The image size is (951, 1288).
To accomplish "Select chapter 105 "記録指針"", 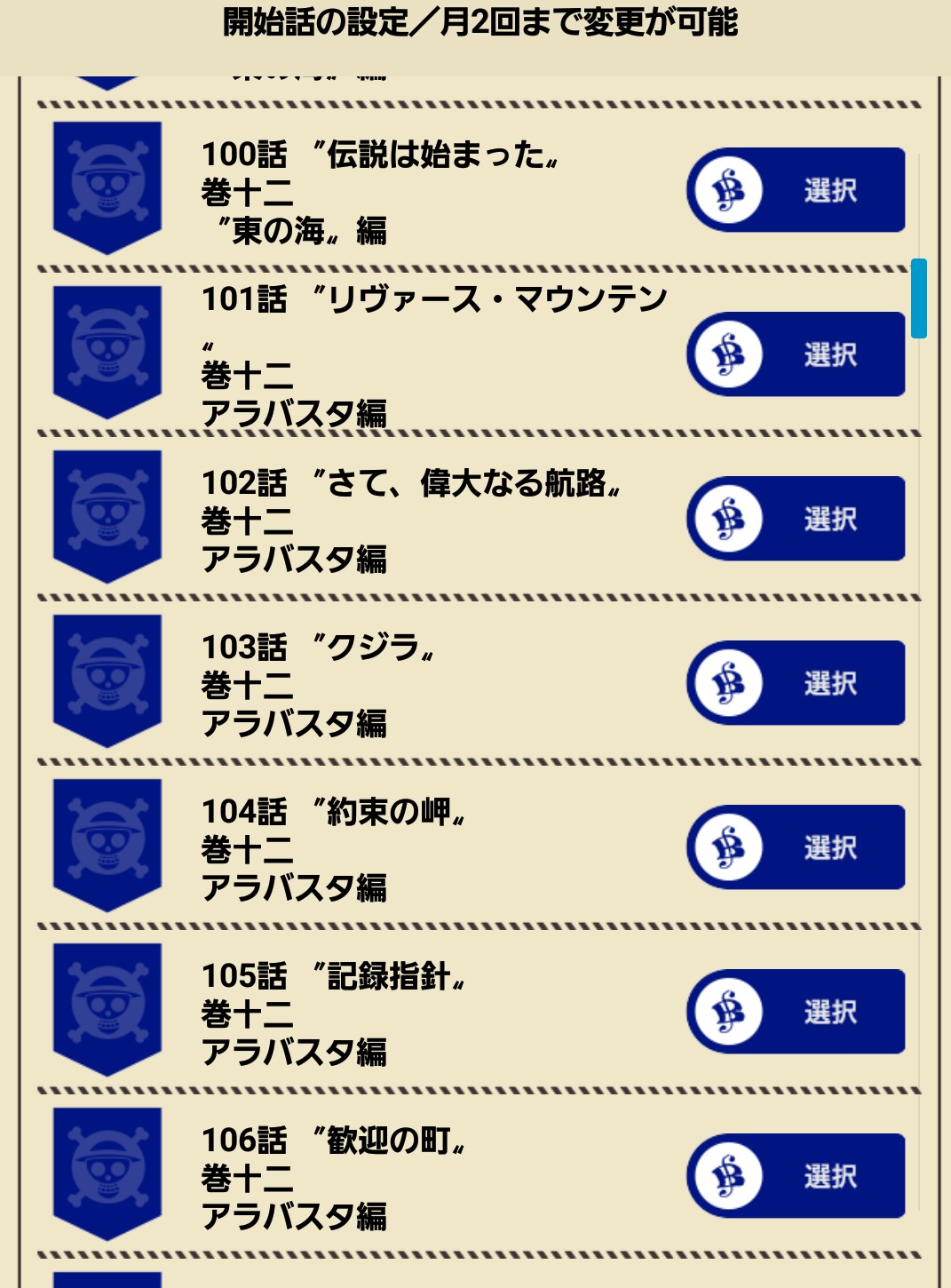I will coord(796,1012).
